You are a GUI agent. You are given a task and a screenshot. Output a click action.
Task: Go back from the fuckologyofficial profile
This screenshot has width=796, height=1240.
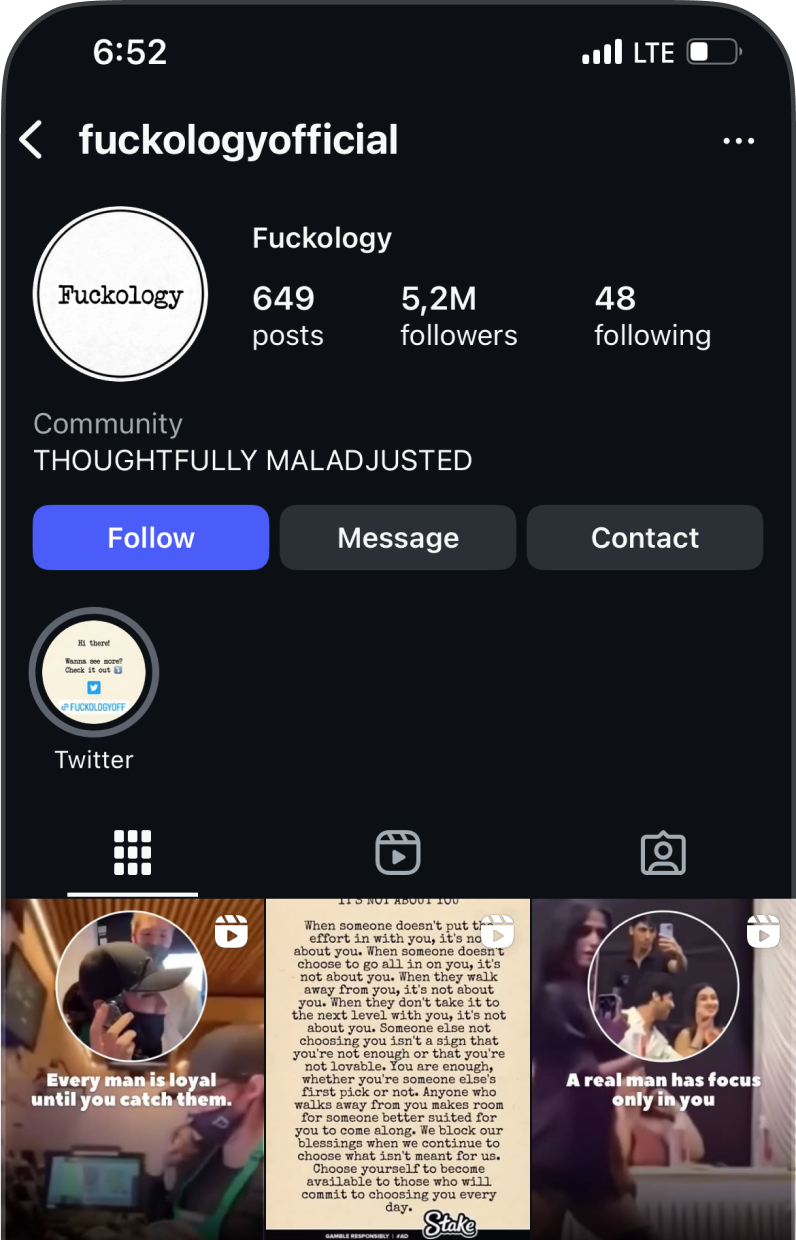coord(32,141)
